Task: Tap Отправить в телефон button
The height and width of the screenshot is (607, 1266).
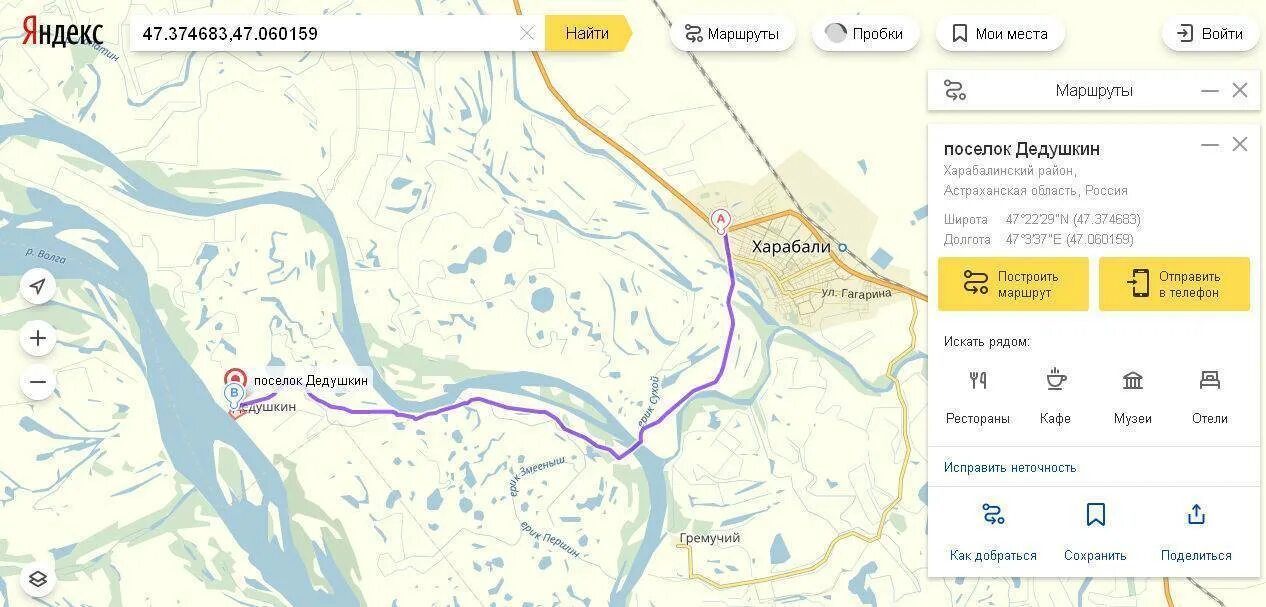Action: (x=1174, y=284)
